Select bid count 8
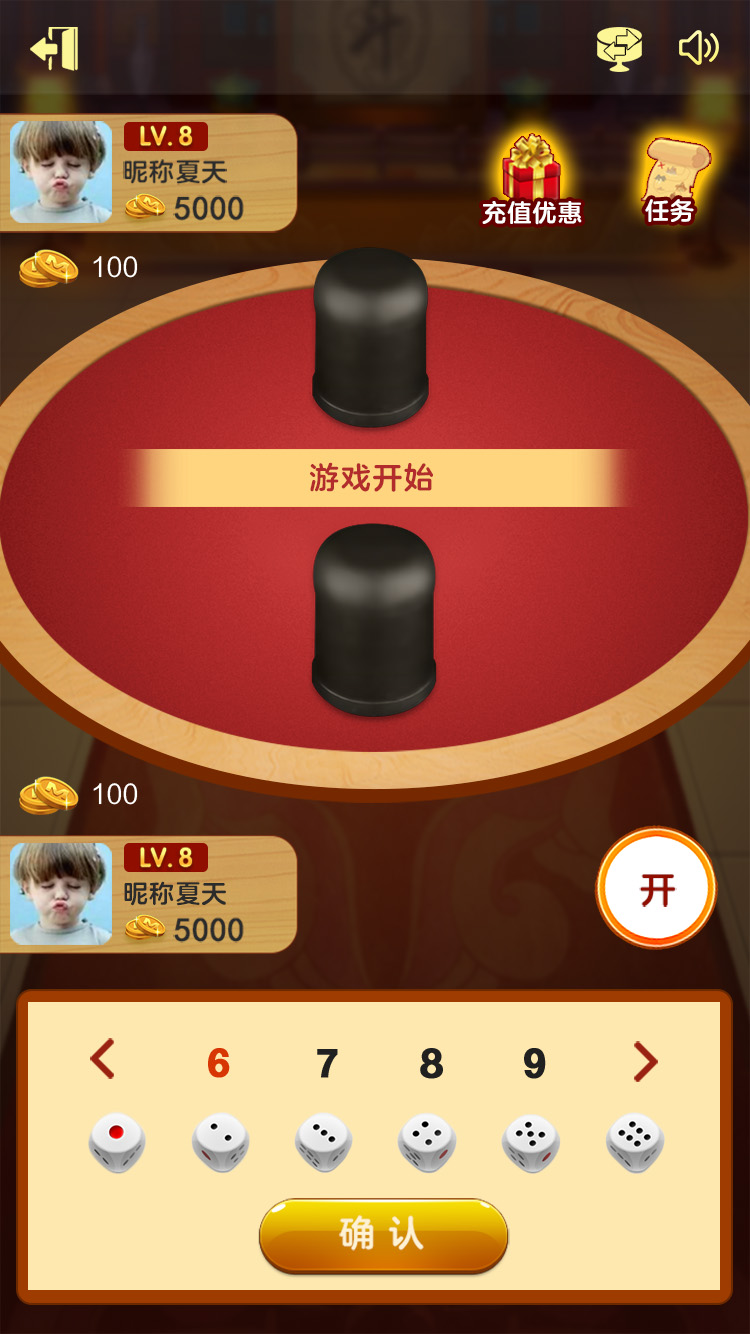 tap(431, 1064)
